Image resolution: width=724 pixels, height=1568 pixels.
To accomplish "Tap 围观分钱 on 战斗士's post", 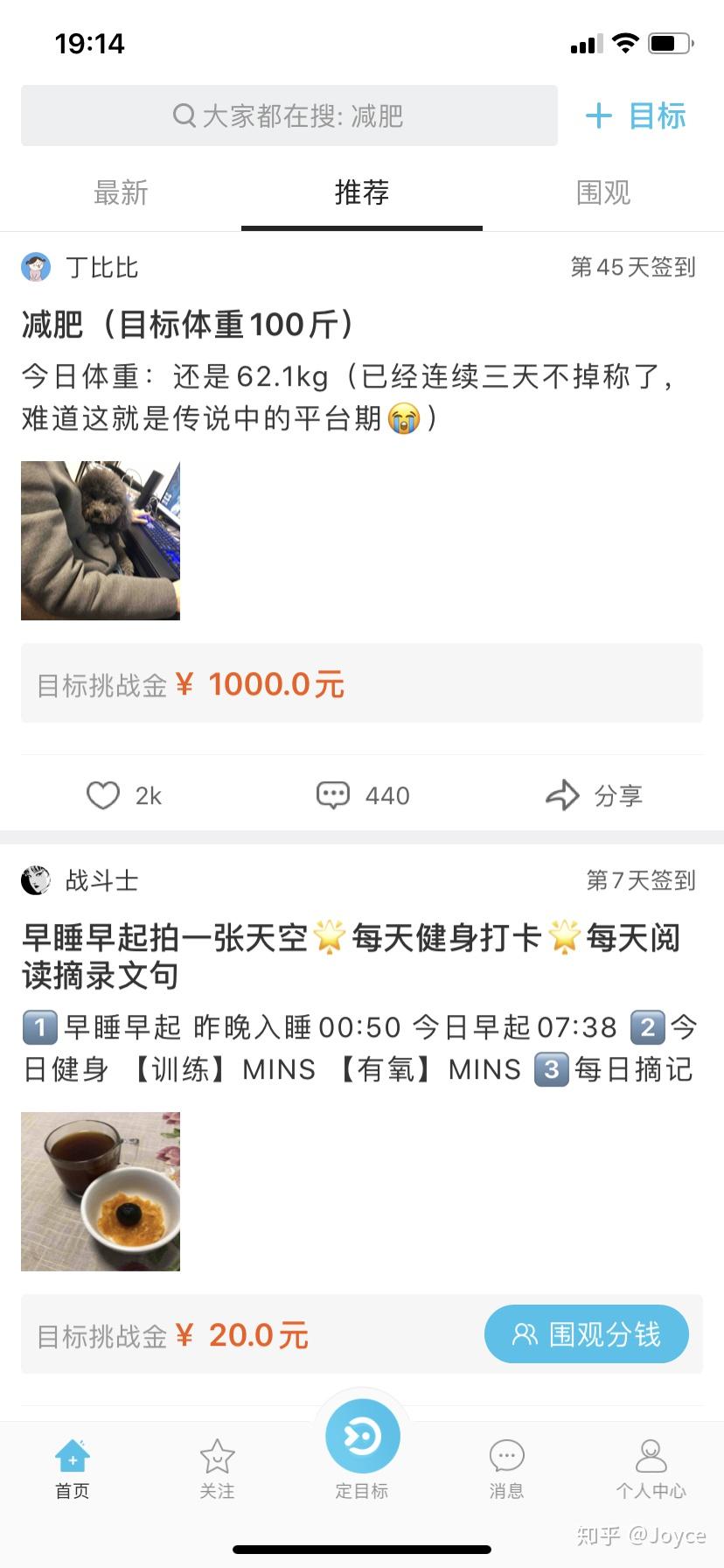I will pos(586,1334).
